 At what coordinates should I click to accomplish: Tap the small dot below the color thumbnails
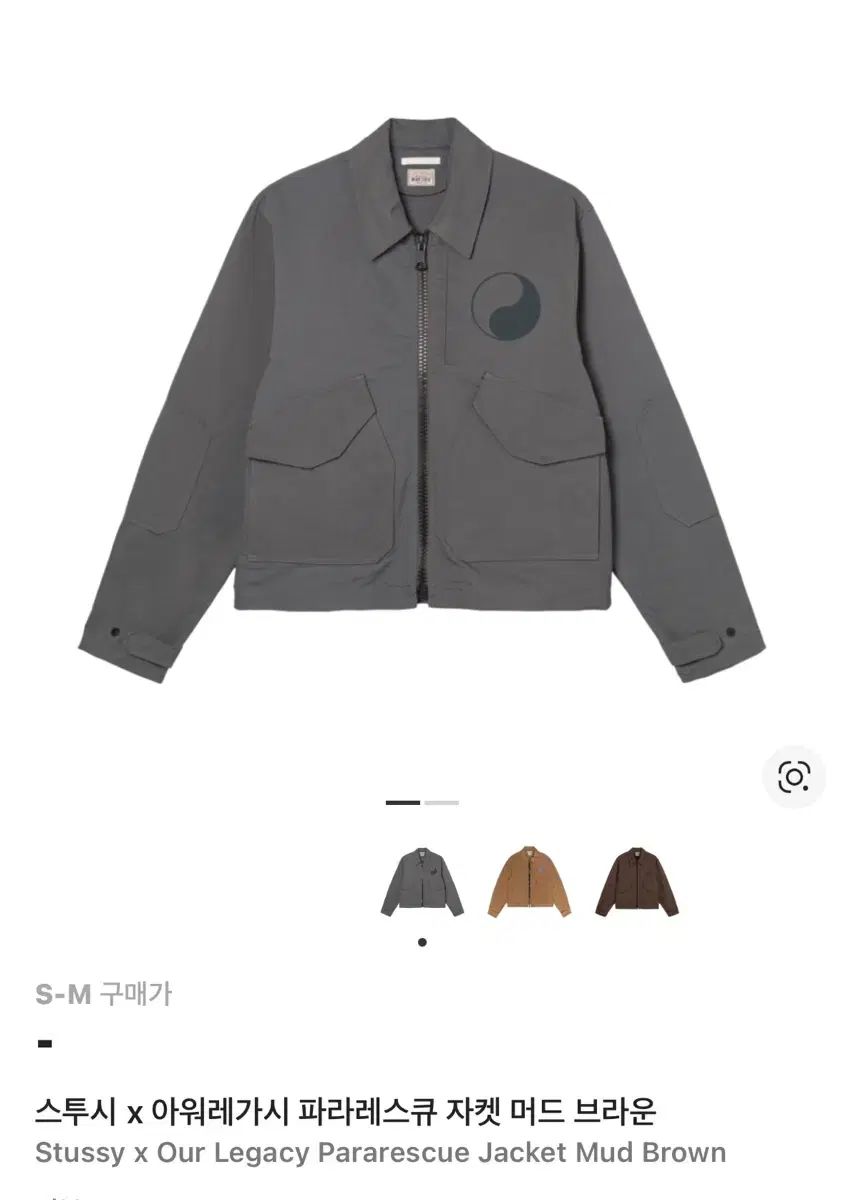click(x=422, y=941)
